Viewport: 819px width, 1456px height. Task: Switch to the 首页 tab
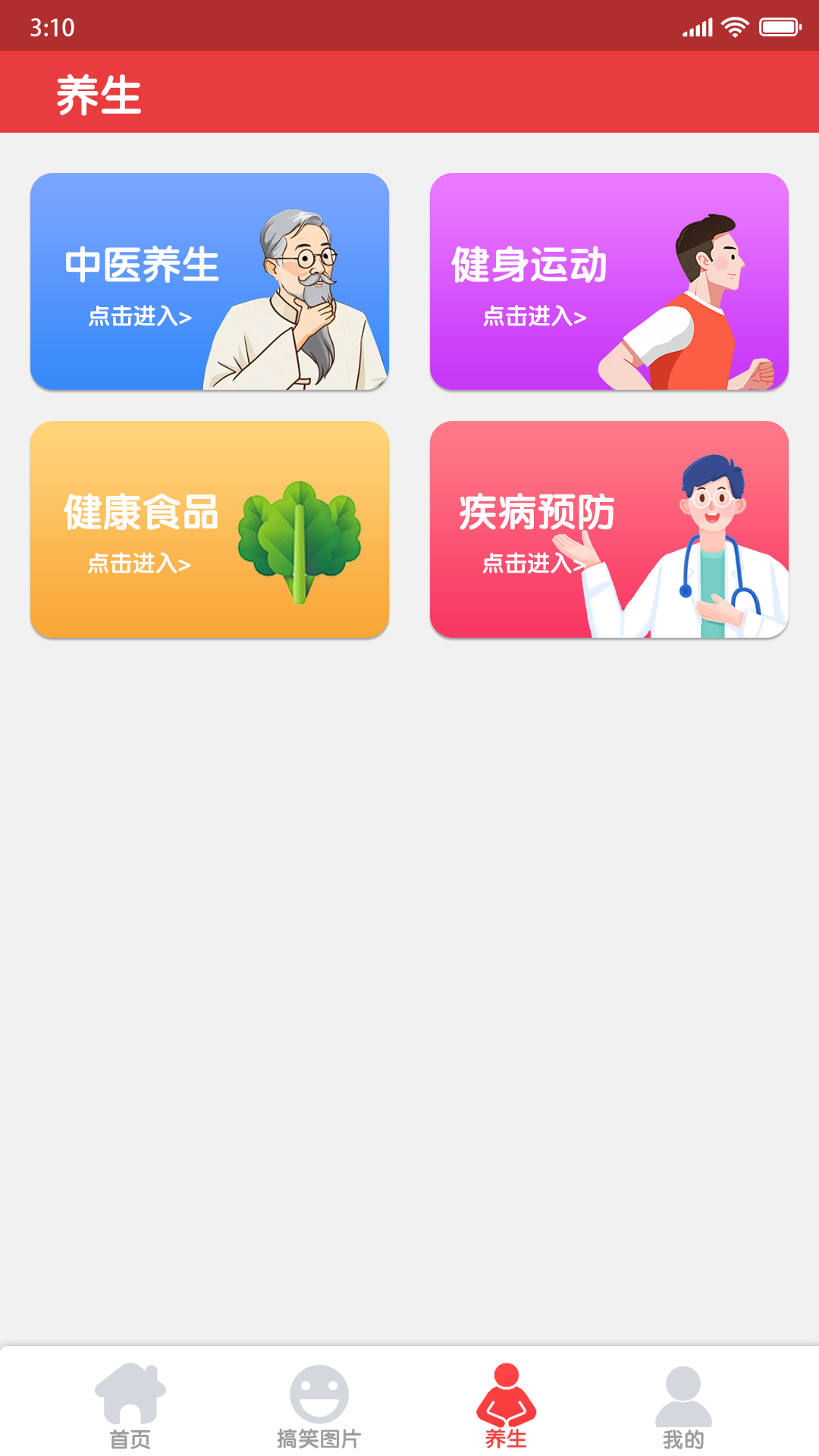pos(130,1405)
